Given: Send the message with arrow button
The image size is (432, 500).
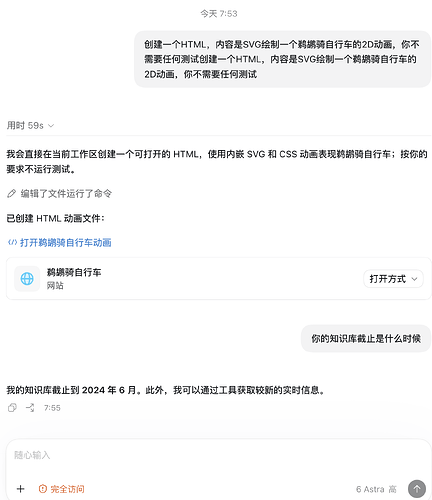Looking at the screenshot, I should pos(417,489).
